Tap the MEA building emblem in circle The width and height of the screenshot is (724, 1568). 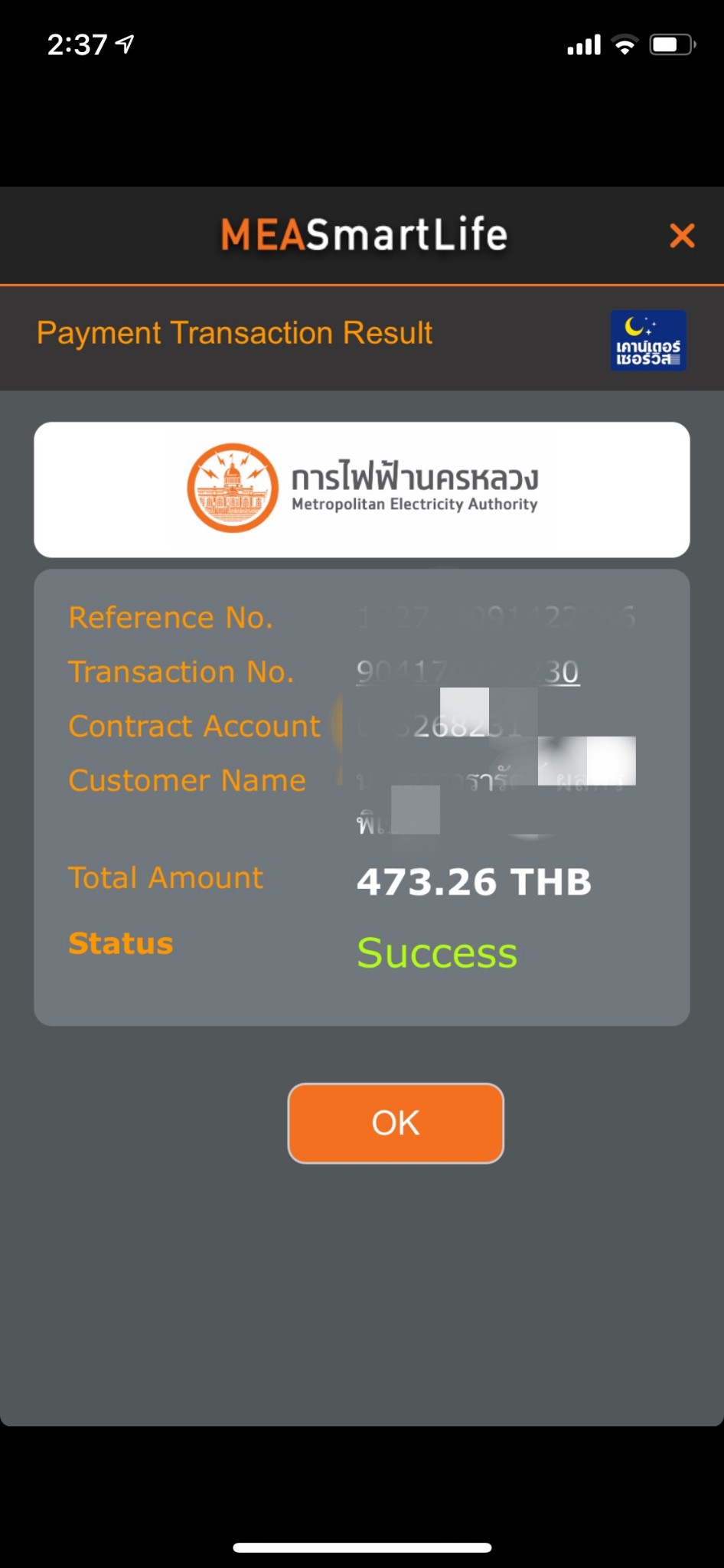[x=232, y=484]
